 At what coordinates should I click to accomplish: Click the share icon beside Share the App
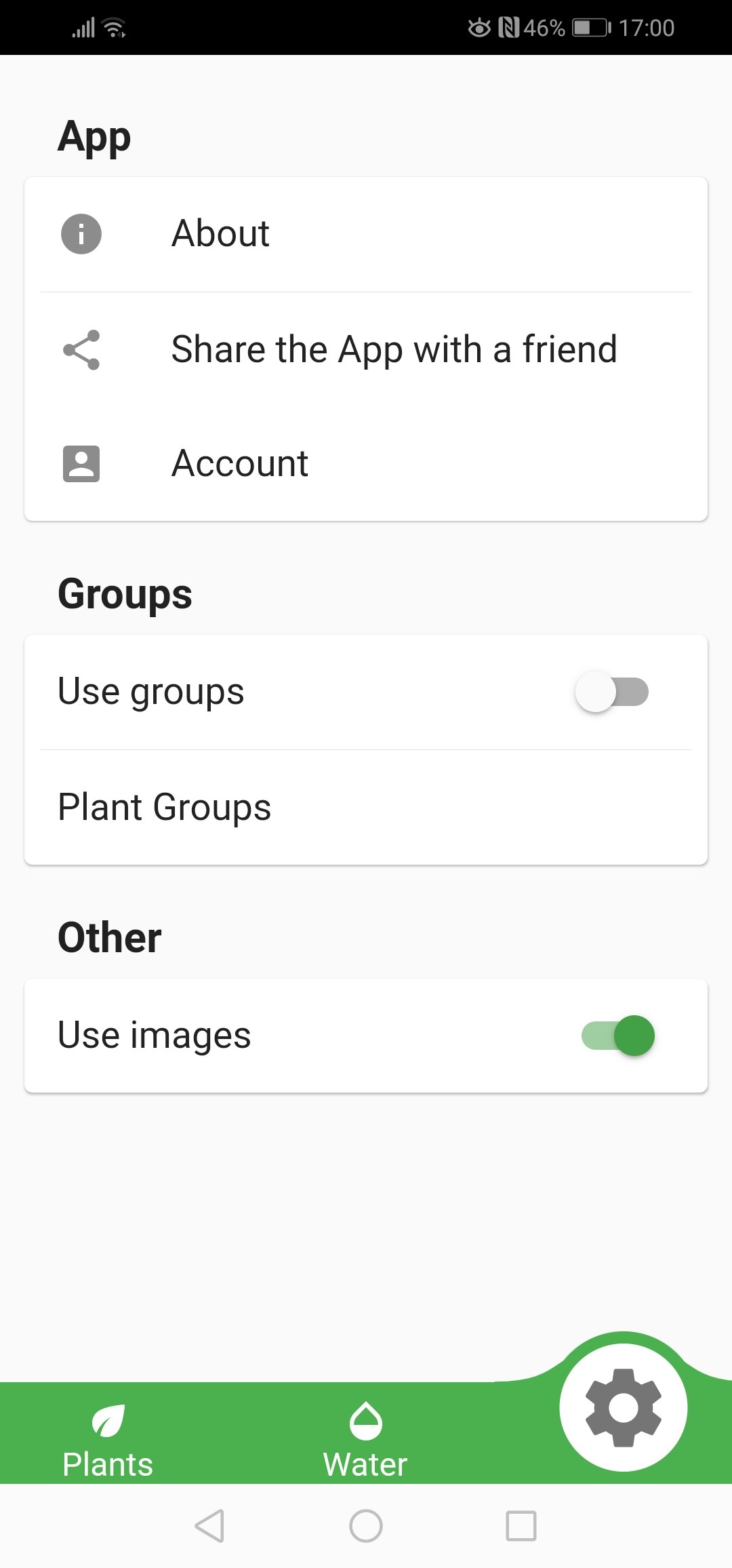[x=80, y=350]
